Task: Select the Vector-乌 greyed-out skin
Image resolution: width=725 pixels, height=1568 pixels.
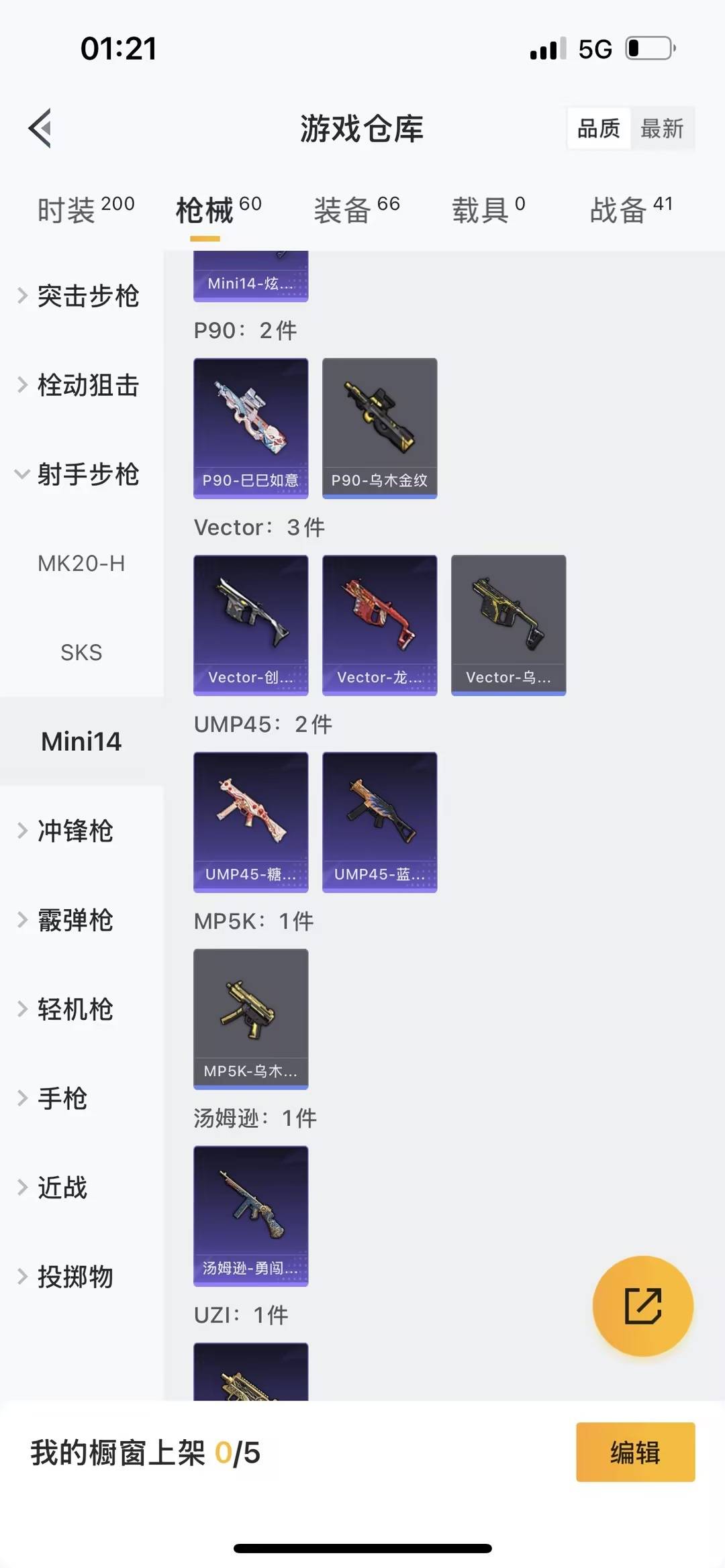Action: click(x=508, y=624)
